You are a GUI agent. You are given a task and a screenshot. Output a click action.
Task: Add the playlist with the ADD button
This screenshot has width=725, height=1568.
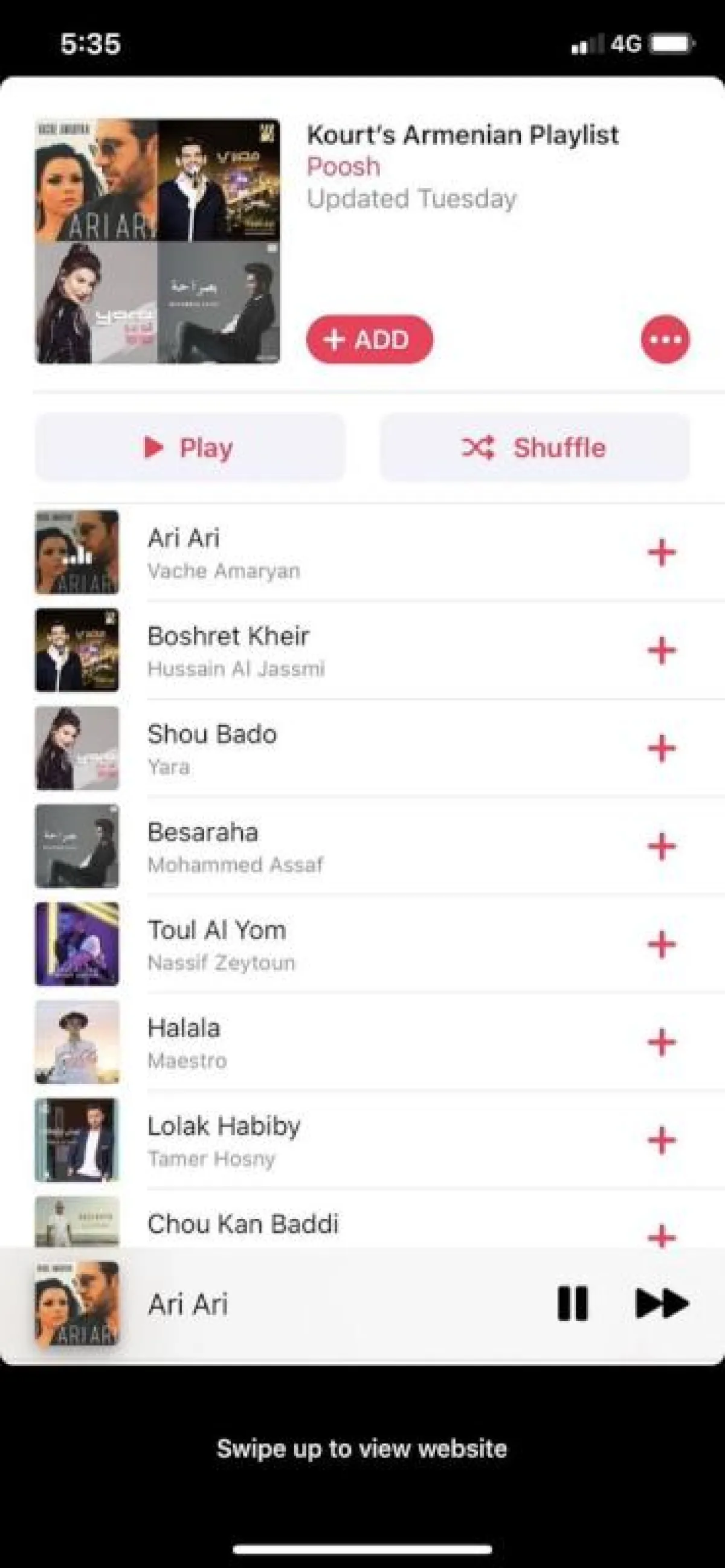(x=370, y=339)
